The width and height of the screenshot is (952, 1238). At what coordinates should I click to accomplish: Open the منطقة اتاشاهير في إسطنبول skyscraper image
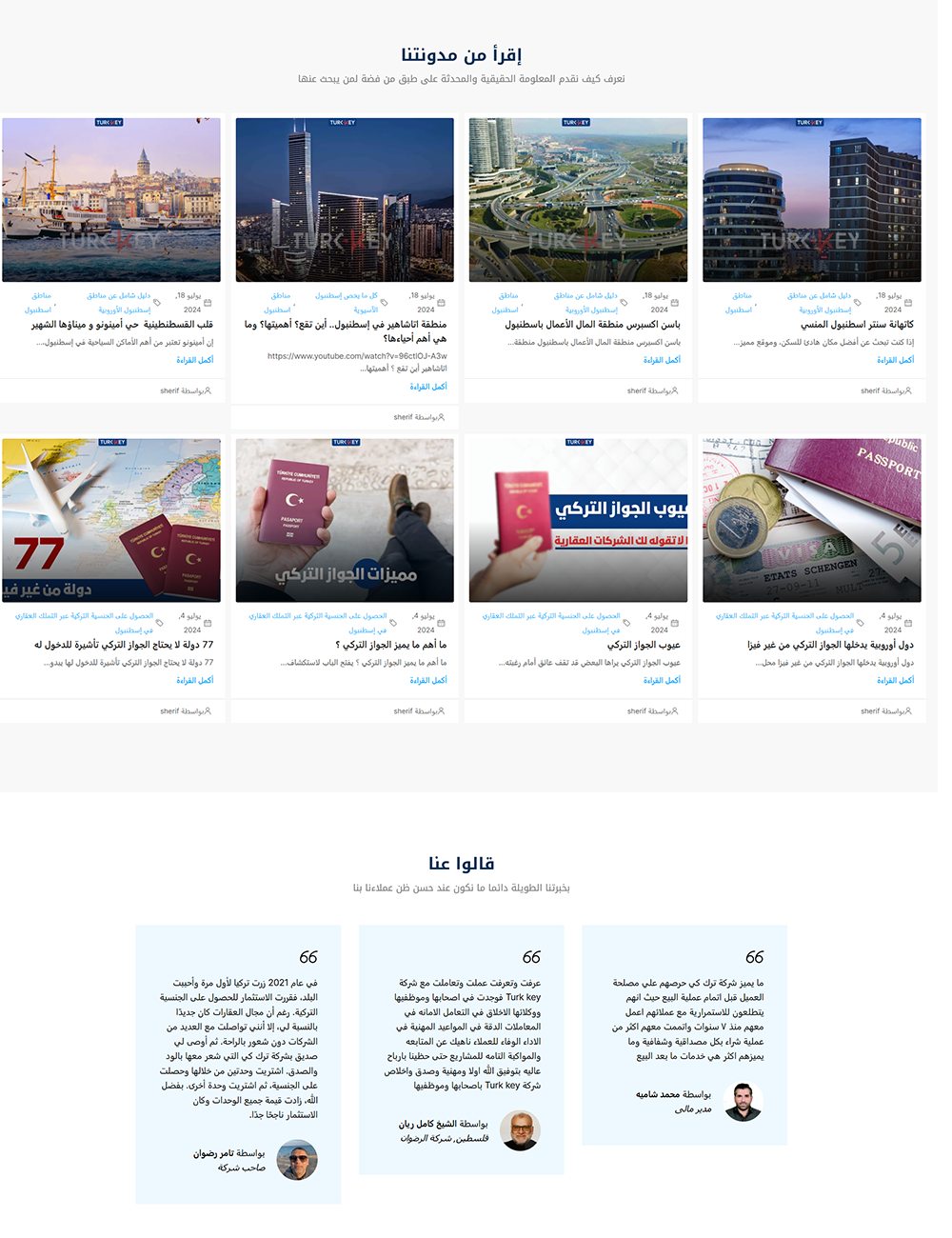click(345, 200)
